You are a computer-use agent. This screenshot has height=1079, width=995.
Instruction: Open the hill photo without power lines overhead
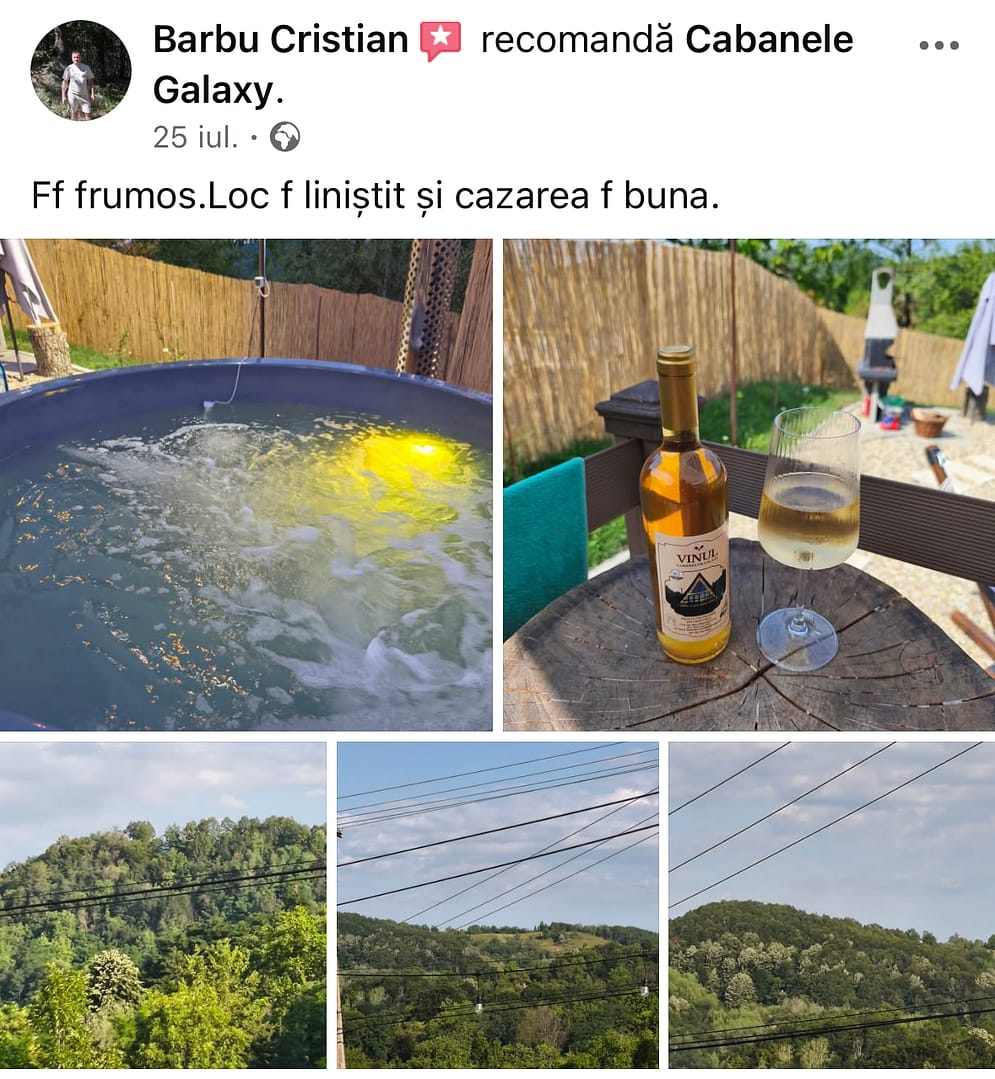click(163, 905)
